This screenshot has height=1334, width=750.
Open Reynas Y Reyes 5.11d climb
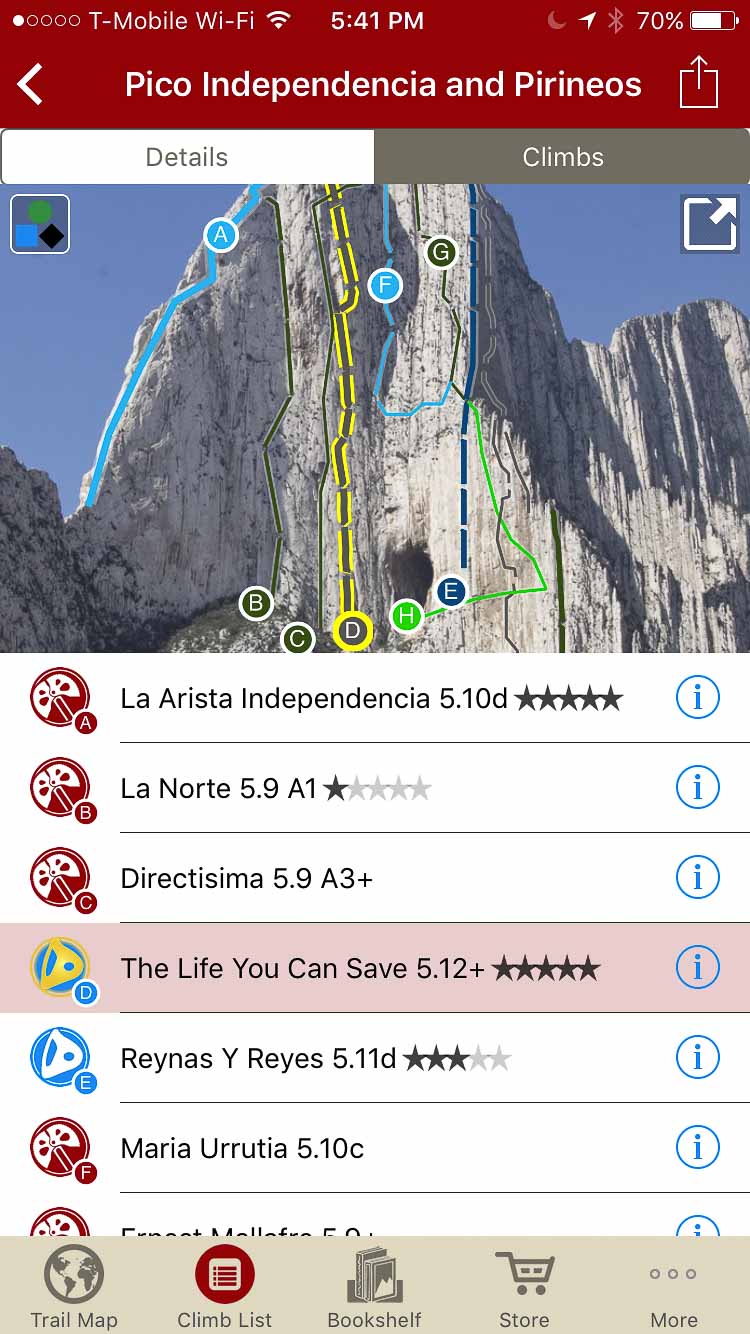coord(315,1058)
